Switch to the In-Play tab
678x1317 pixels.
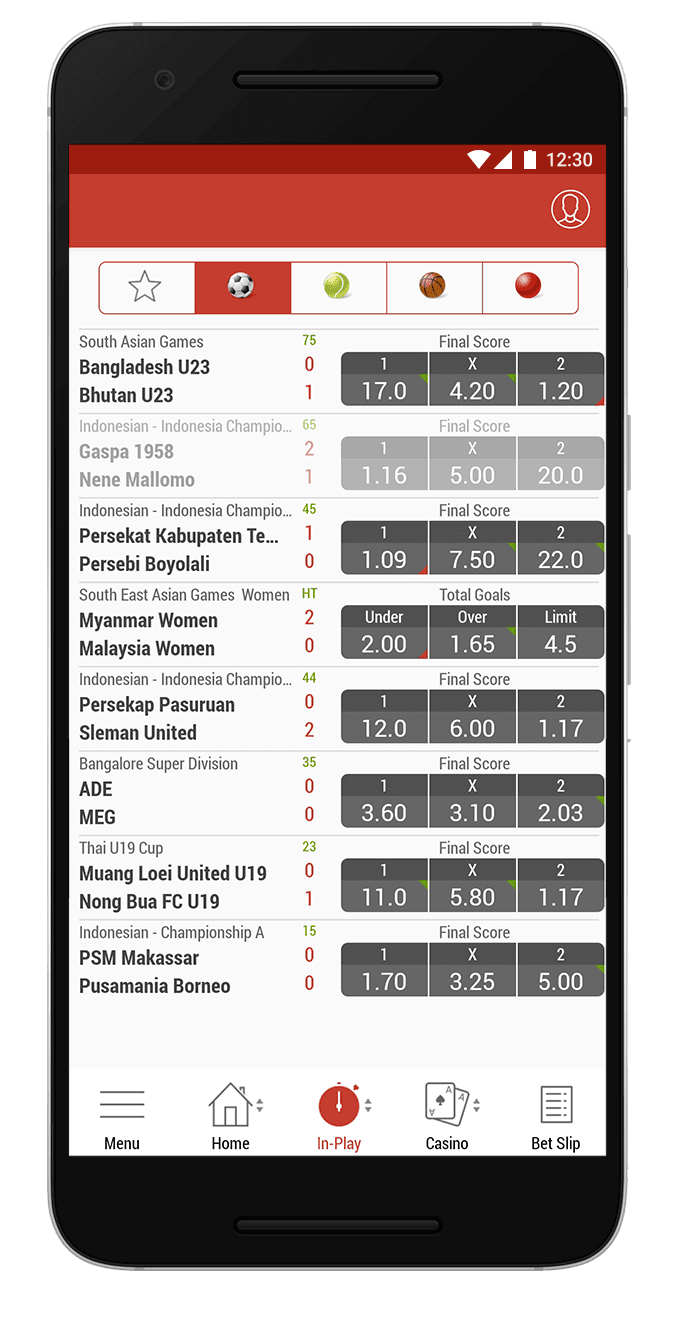coord(339,1117)
